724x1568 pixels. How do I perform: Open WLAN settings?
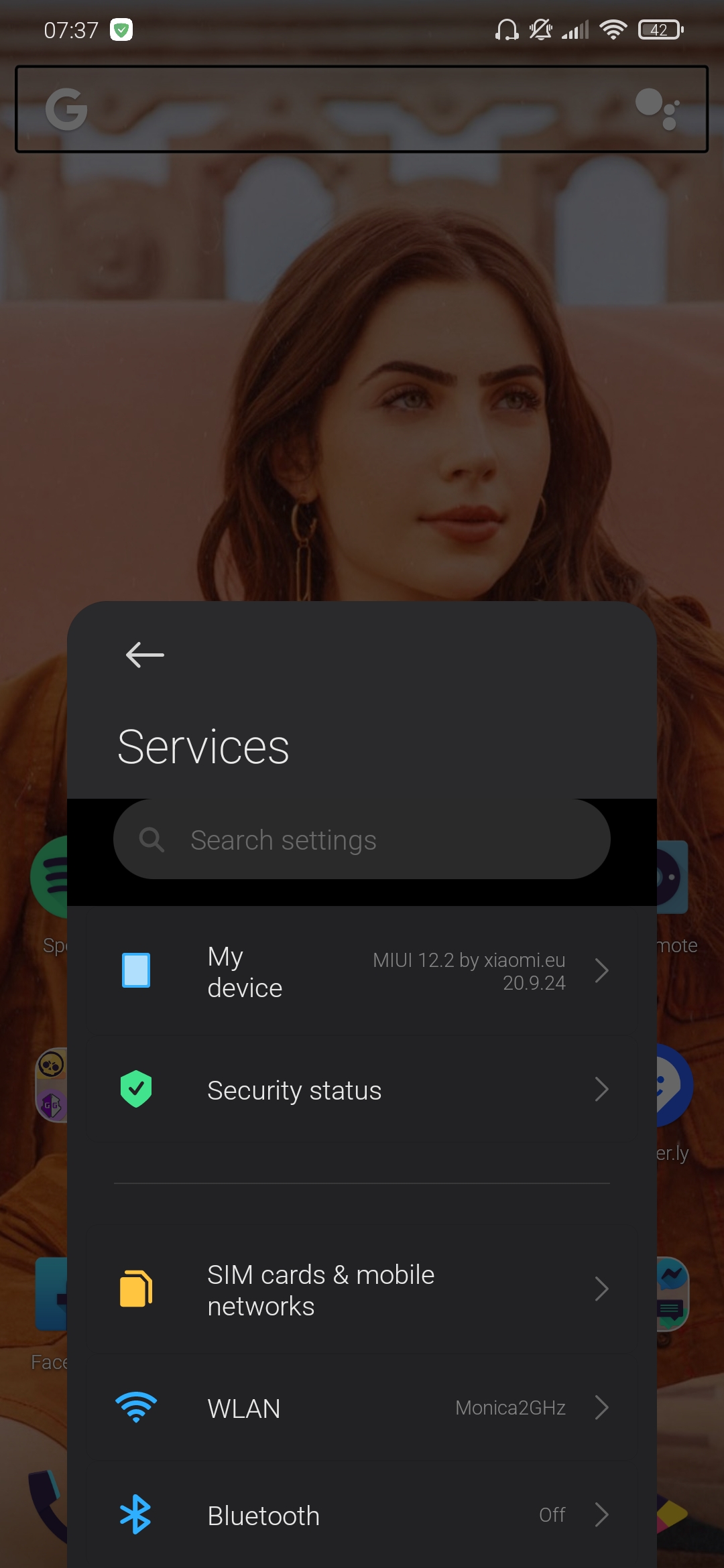pyautogui.click(x=362, y=1408)
